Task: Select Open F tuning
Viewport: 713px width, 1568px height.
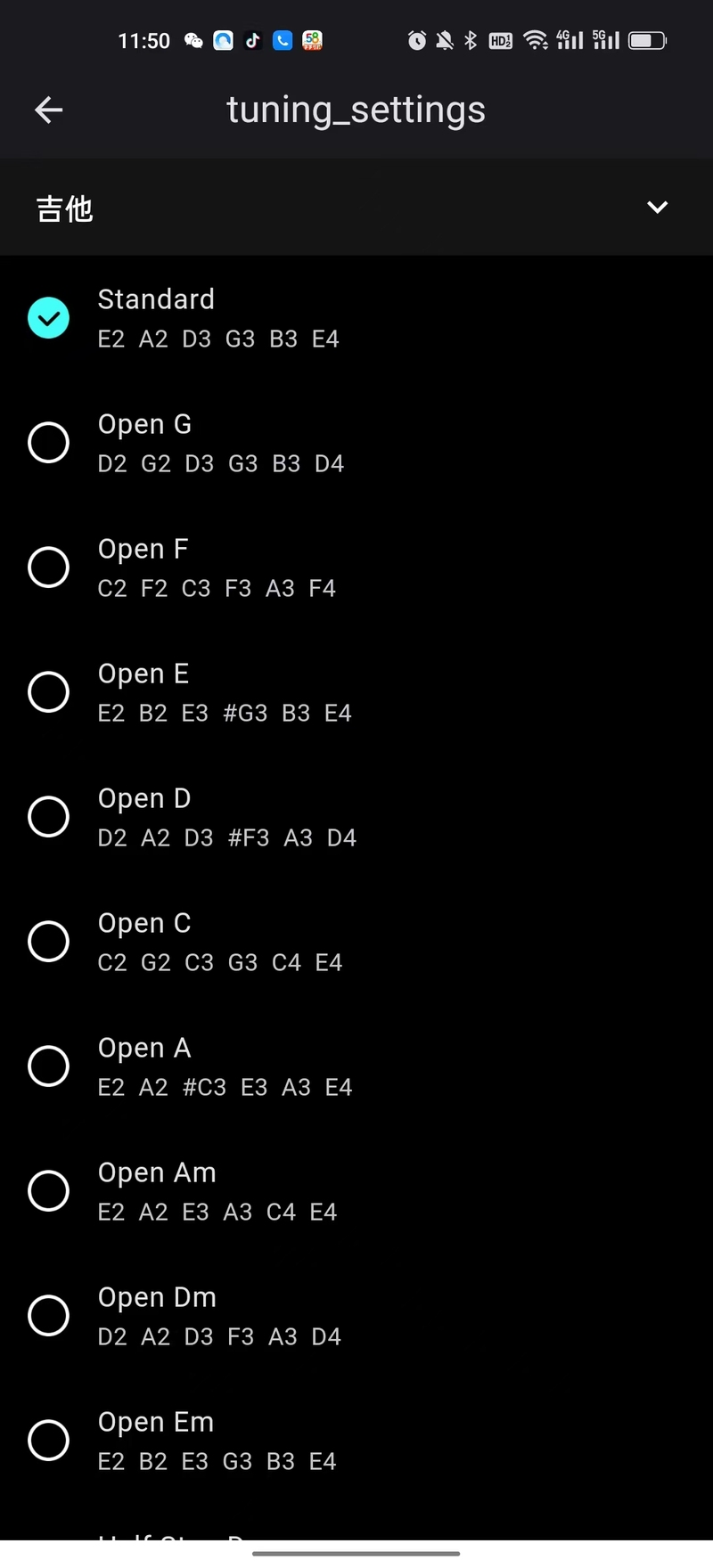Action: point(356,568)
